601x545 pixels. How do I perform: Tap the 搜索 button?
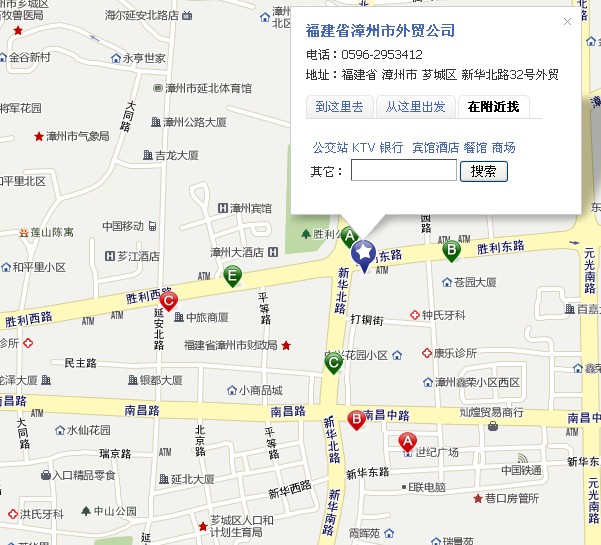(x=484, y=171)
